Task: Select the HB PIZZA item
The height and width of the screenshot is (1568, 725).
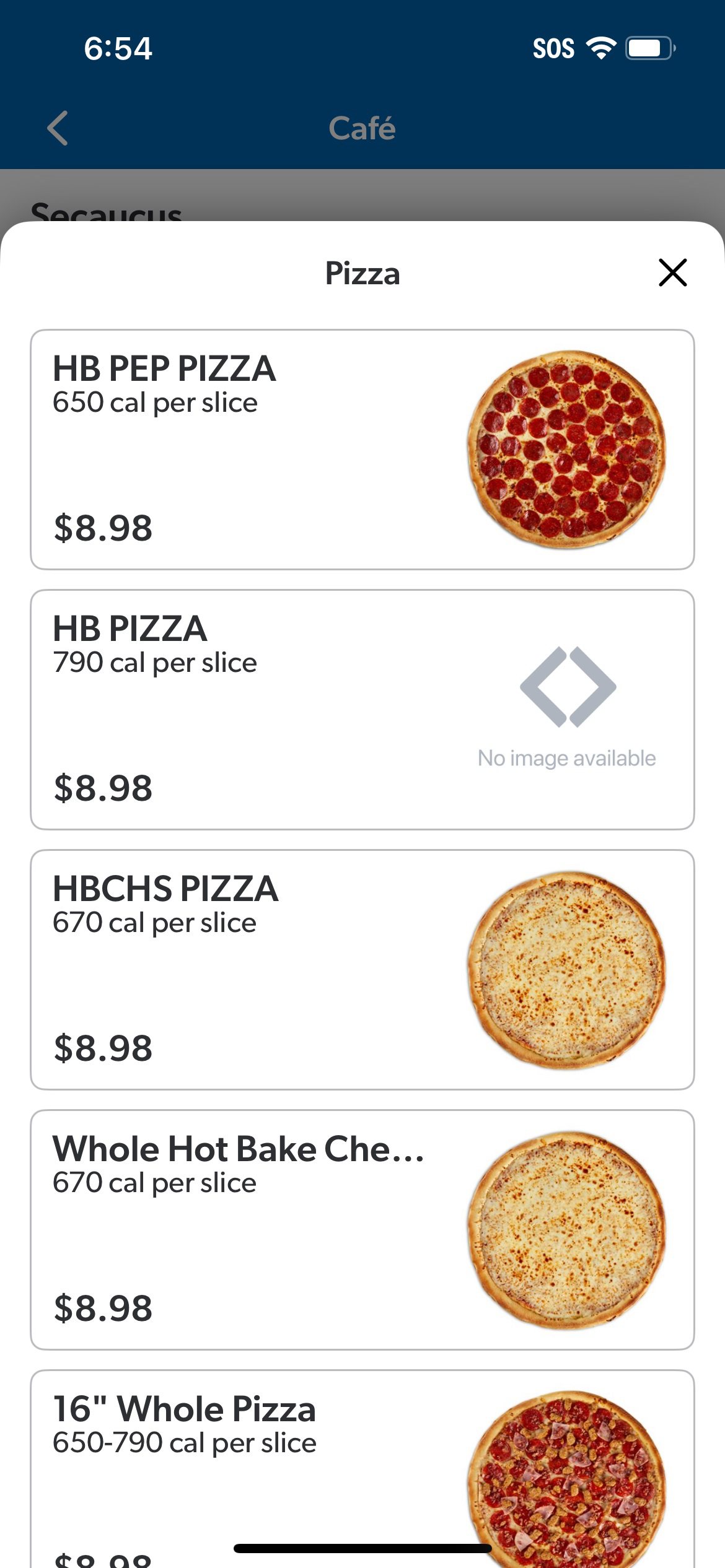Action: click(362, 710)
